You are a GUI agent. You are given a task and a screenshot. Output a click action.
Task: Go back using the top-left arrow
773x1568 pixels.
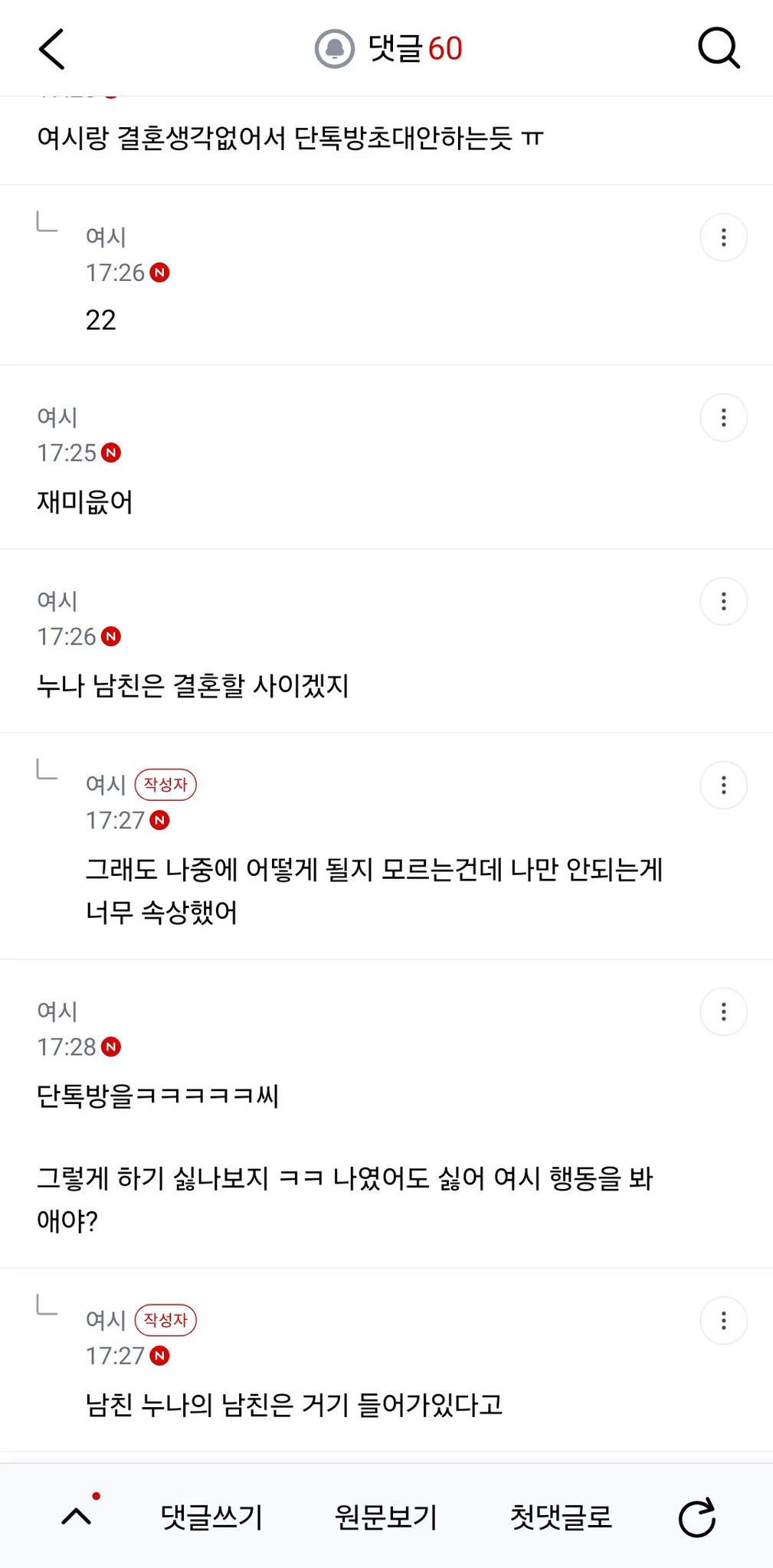pos(52,49)
